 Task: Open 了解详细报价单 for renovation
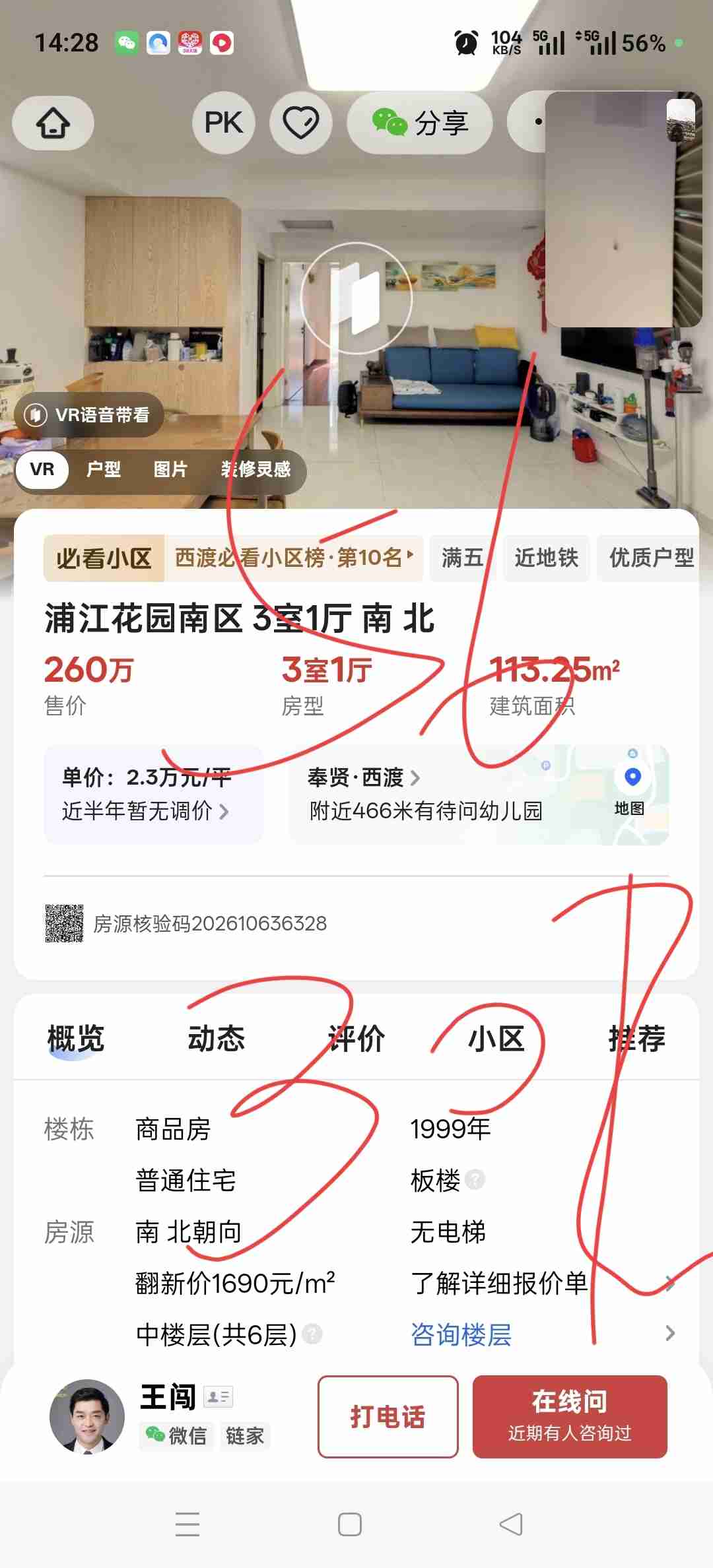click(499, 1284)
